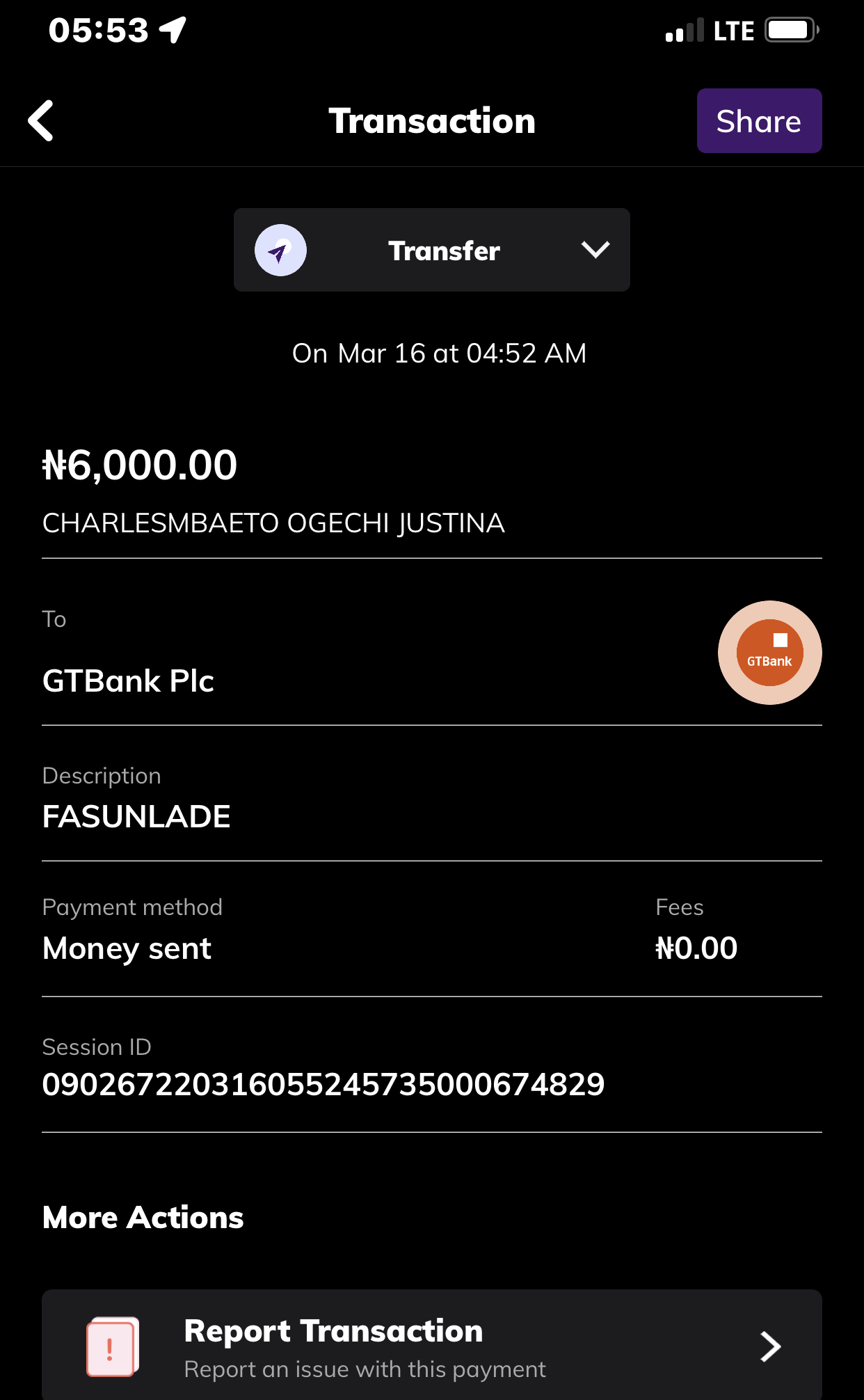This screenshot has width=864, height=1400.
Task: Expand the Transfer dropdown
Action: click(431, 250)
